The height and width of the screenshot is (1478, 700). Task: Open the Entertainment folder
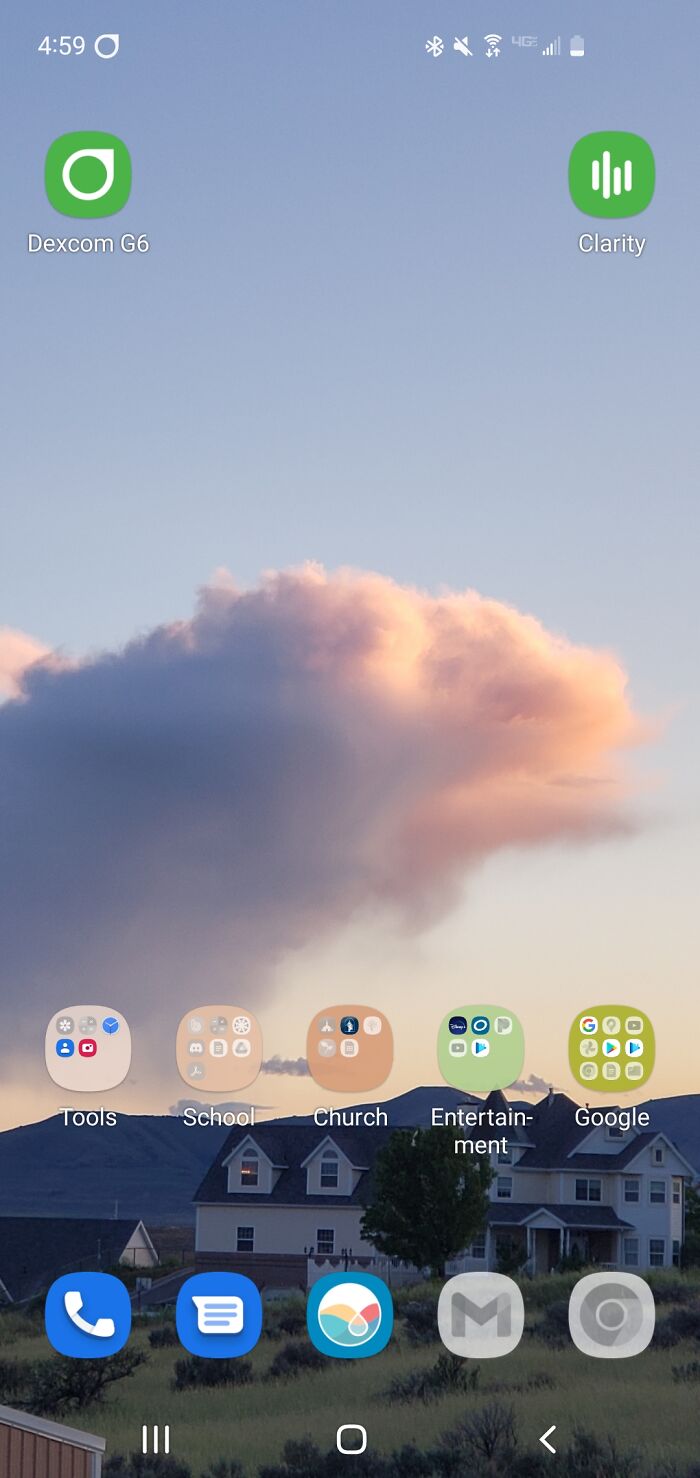[x=481, y=1048]
